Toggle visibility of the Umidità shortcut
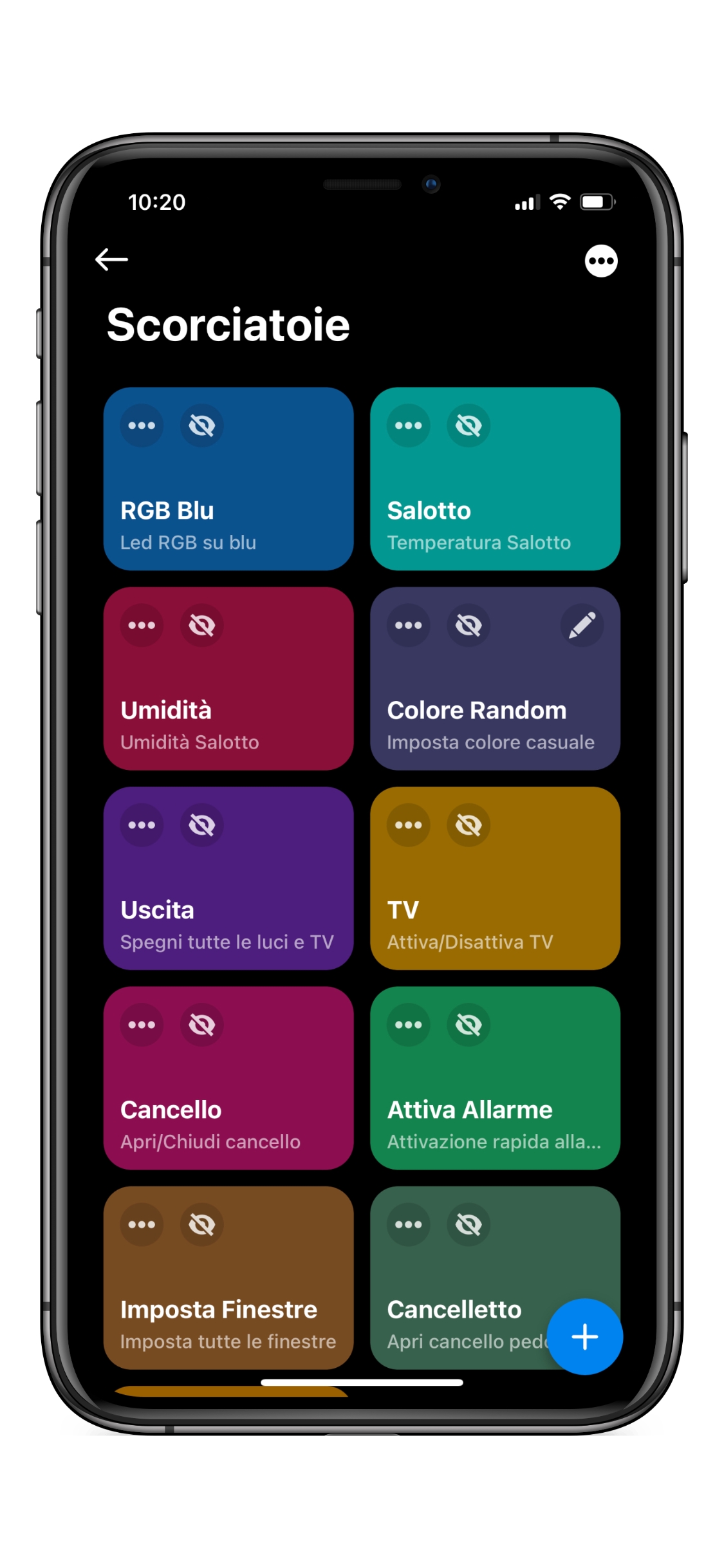Viewport: 724px width, 1568px height. tap(201, 625)
